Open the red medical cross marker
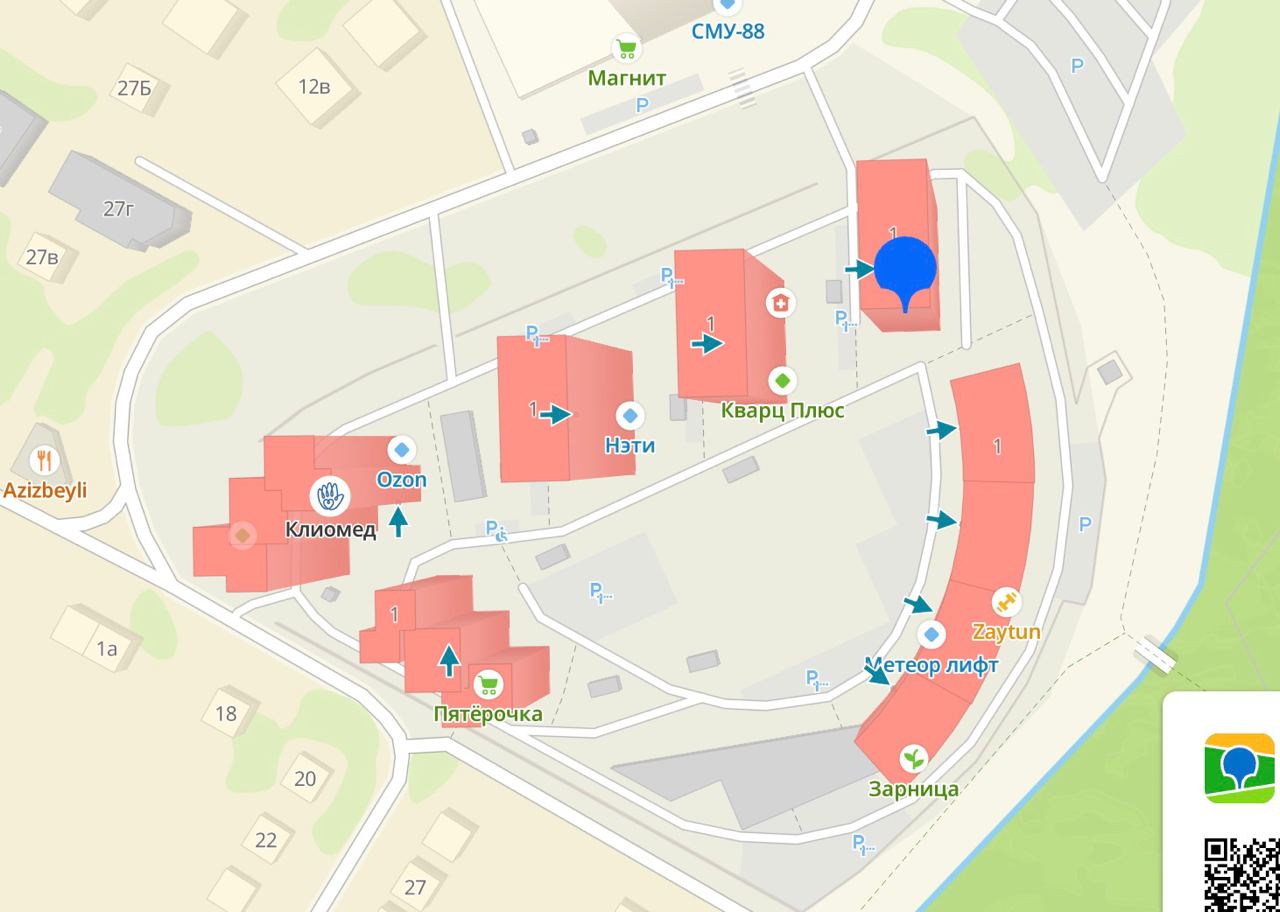The width and height of the screenshot is (1280, 912). (x=781, y=302)
